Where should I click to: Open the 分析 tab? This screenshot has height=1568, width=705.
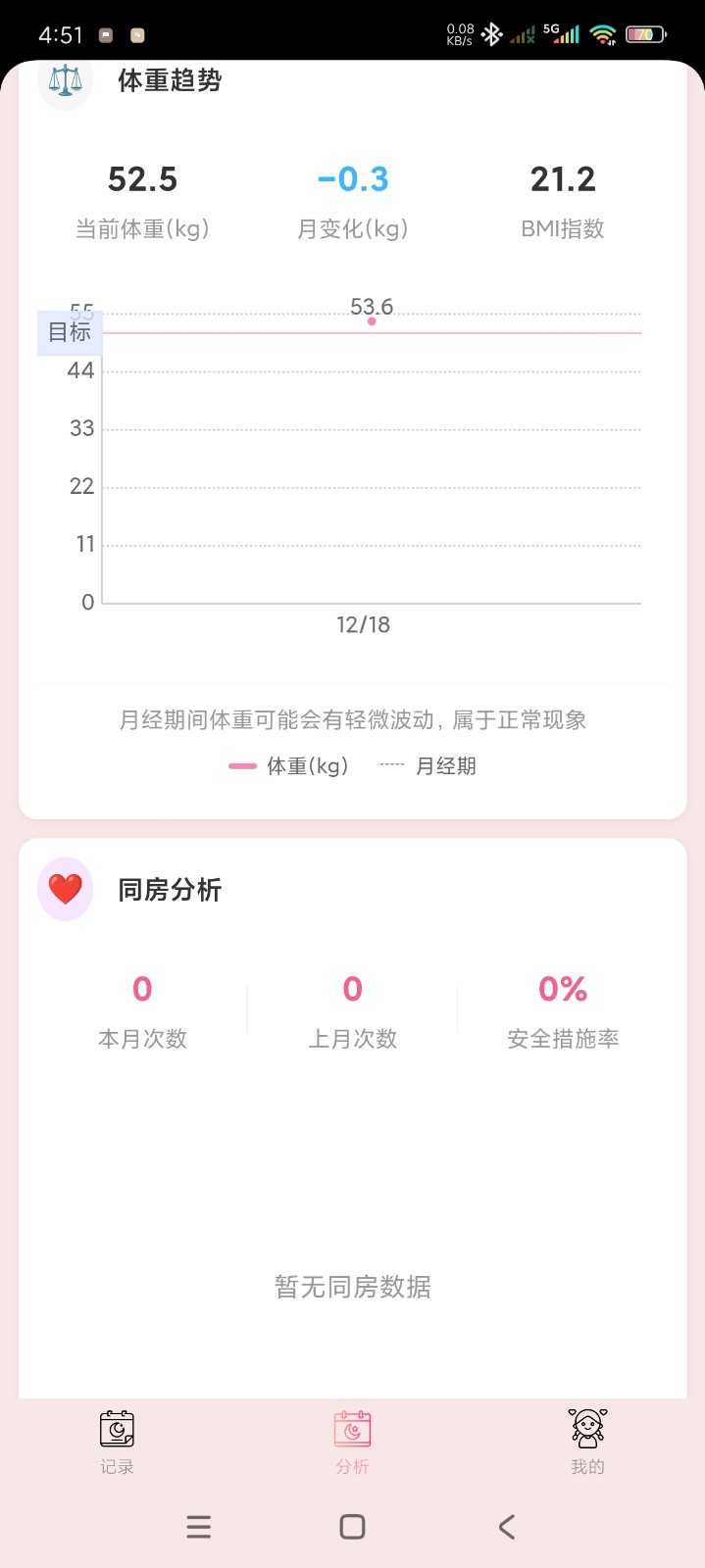coord(352,1441)
